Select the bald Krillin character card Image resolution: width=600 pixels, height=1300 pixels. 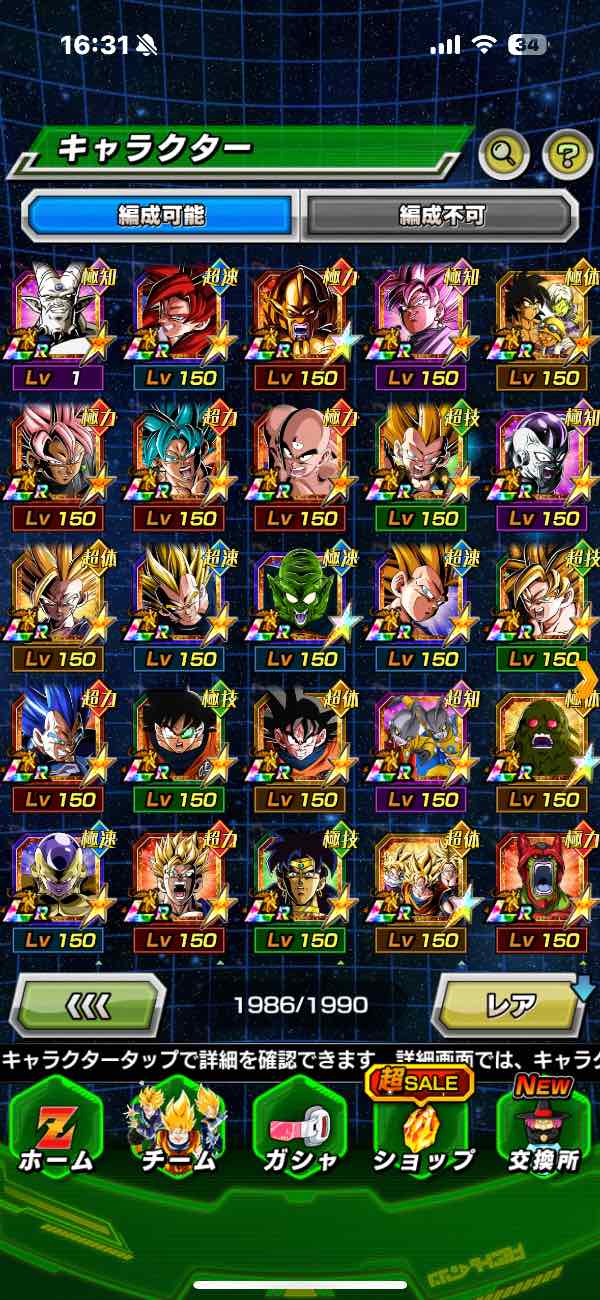[304, 465]
